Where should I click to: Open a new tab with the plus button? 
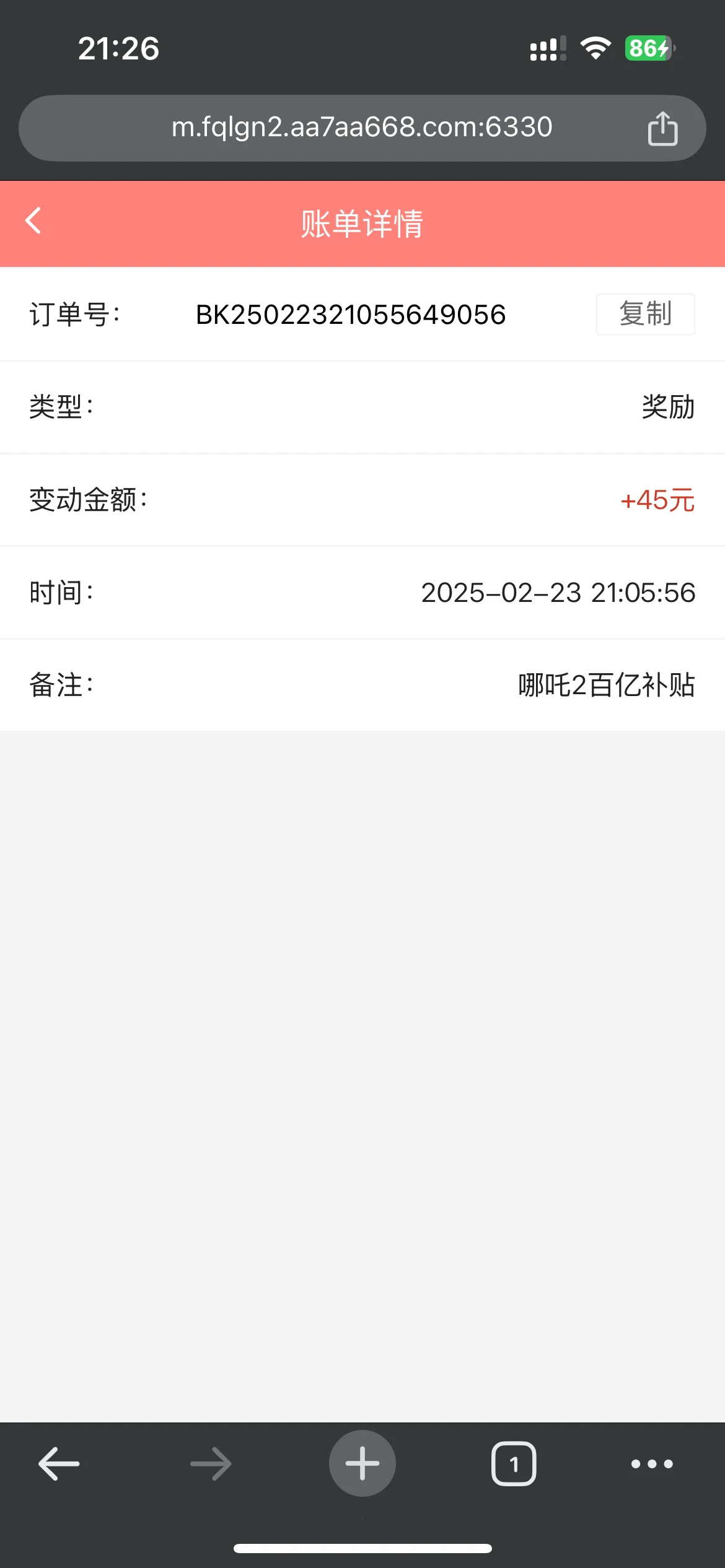[x=362, y=1463]
